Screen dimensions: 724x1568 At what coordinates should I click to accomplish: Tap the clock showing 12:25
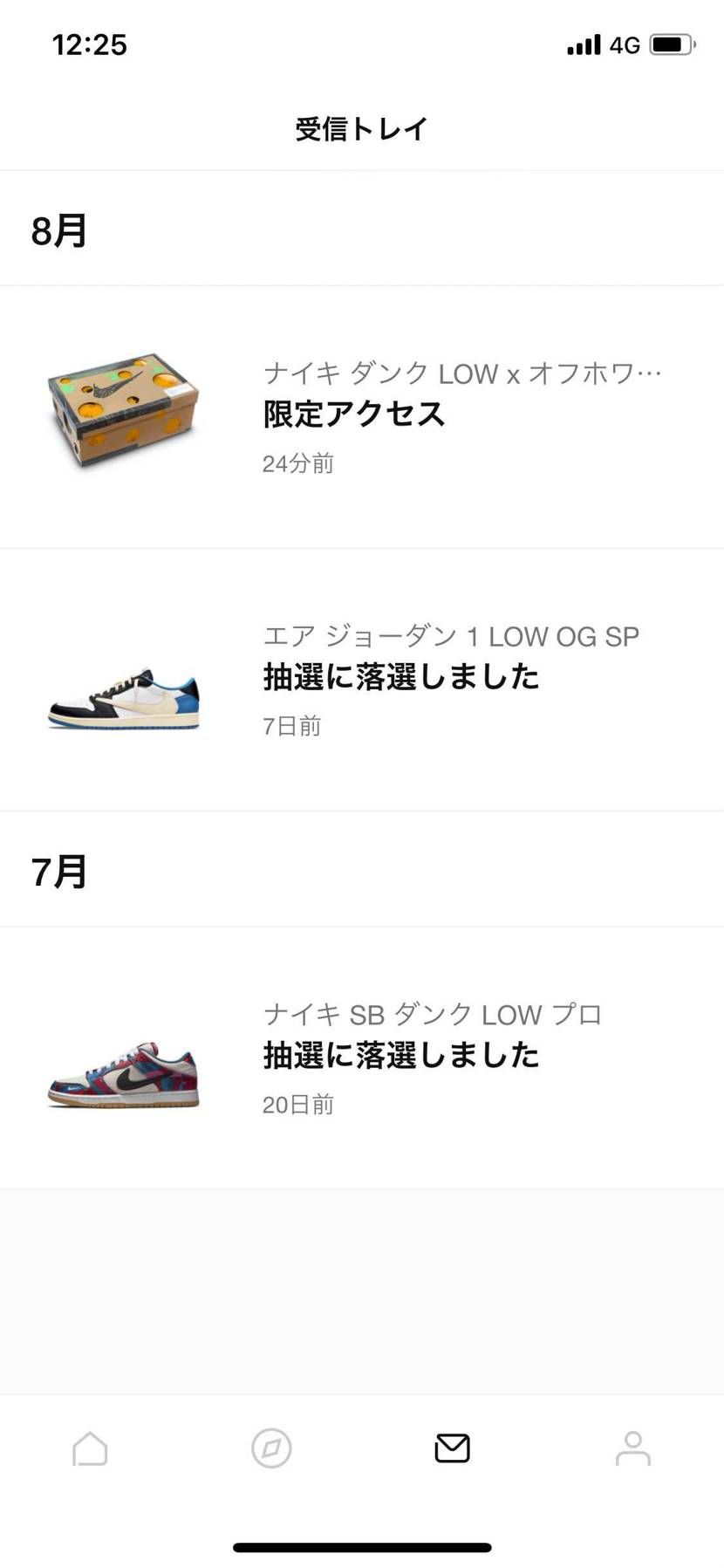88,45
